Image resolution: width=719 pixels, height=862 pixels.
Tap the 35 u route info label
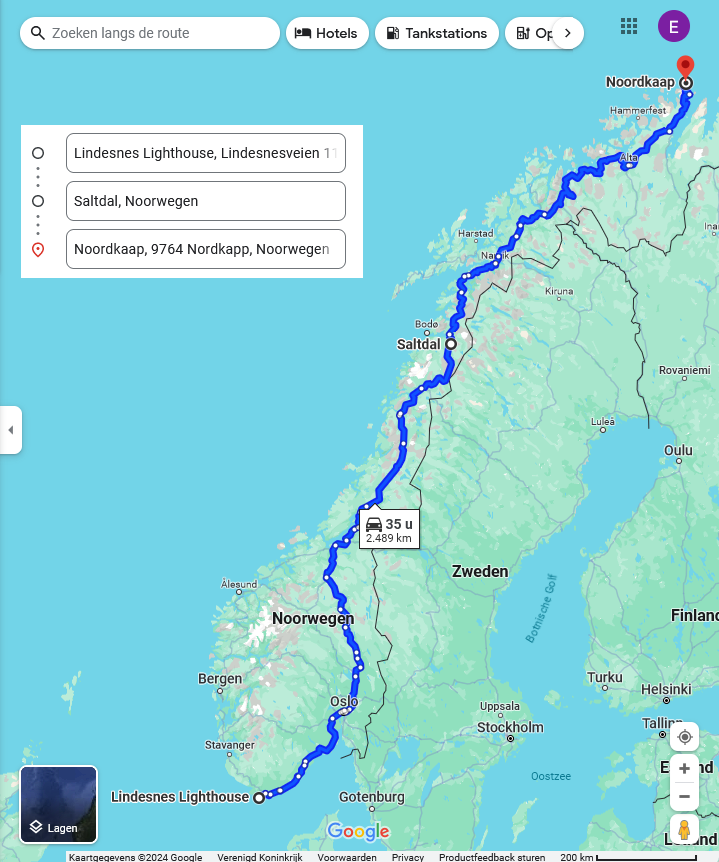click(389, 529)
